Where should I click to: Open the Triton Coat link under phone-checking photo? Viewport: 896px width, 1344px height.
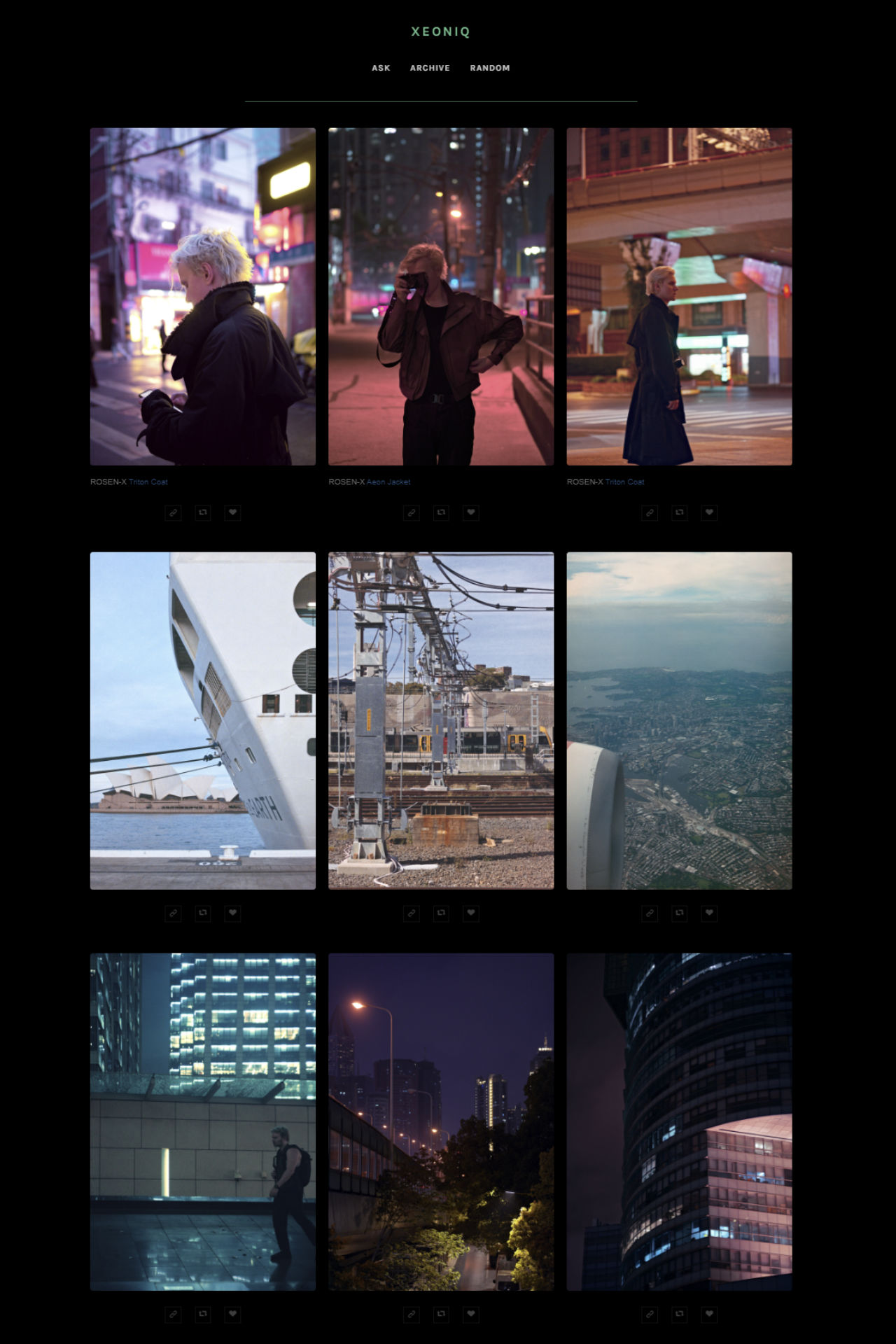[x=148, y=482]
